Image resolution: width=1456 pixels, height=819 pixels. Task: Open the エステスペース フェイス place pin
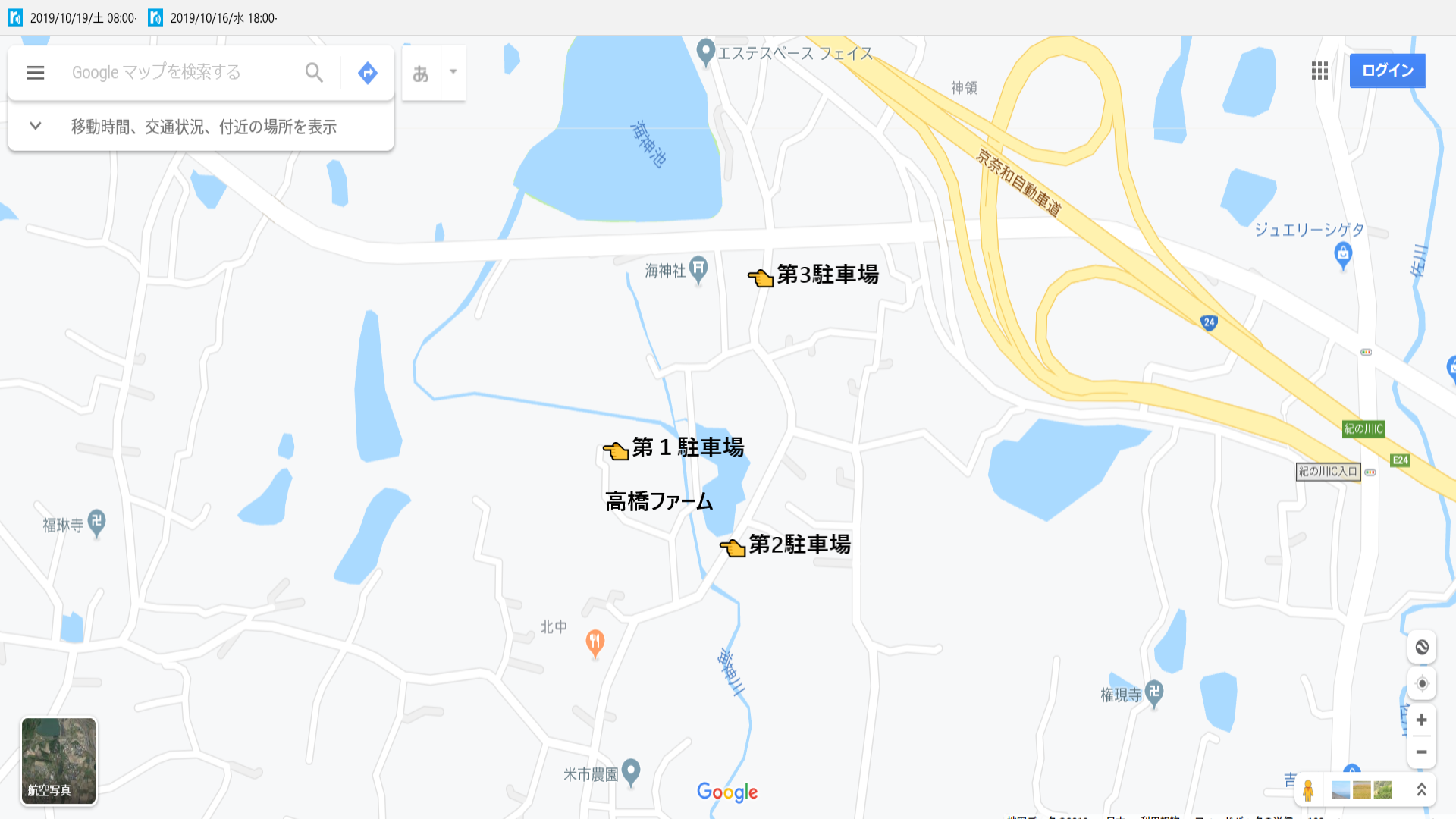coord(706,52)
